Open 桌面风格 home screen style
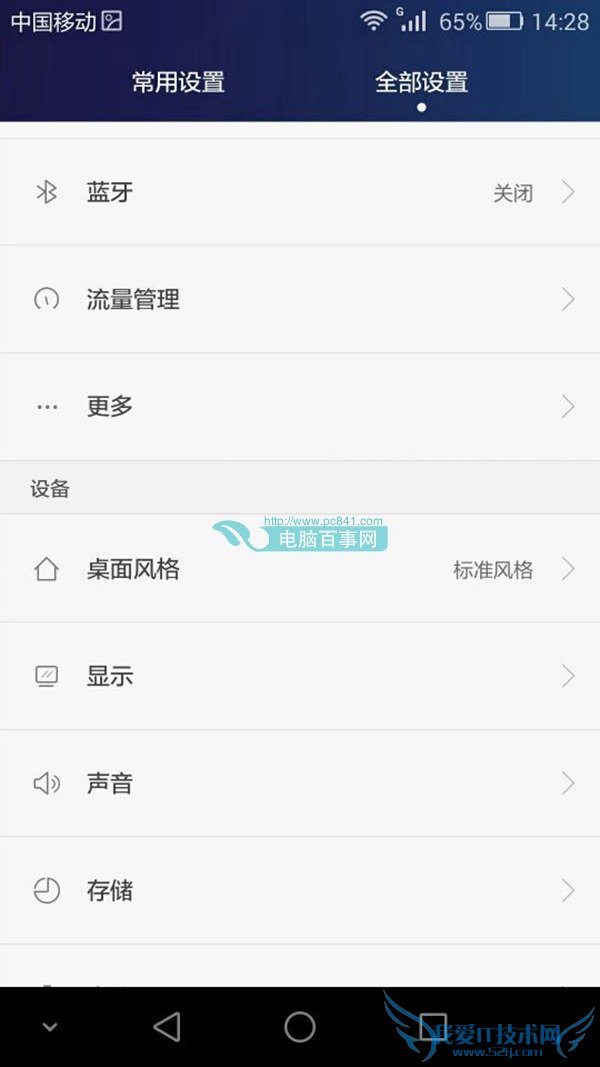This screenshot has width=600, height=1067. pyautogui.click(x=300, y=570)
